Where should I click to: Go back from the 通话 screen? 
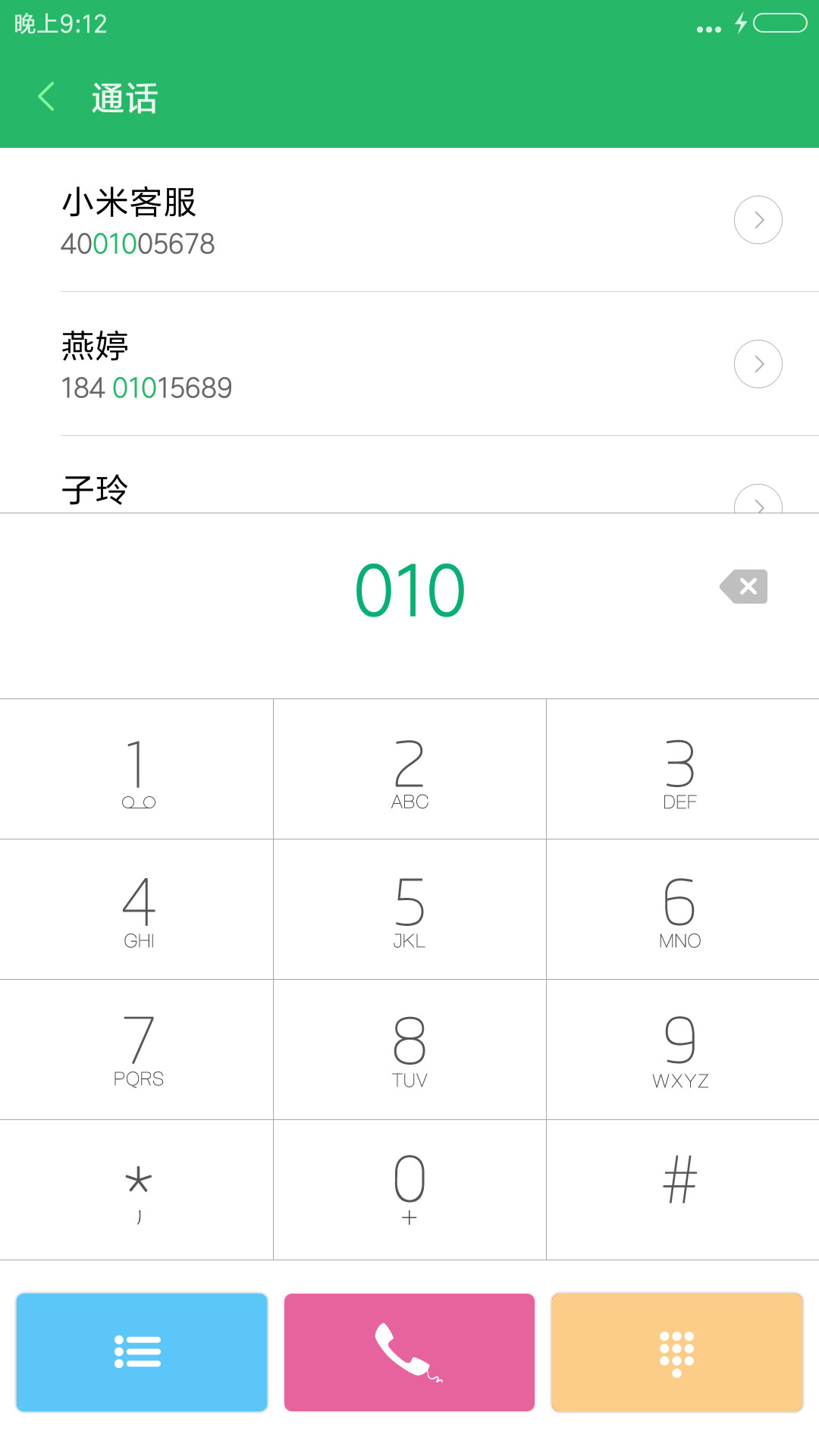(x=46, y=97)
